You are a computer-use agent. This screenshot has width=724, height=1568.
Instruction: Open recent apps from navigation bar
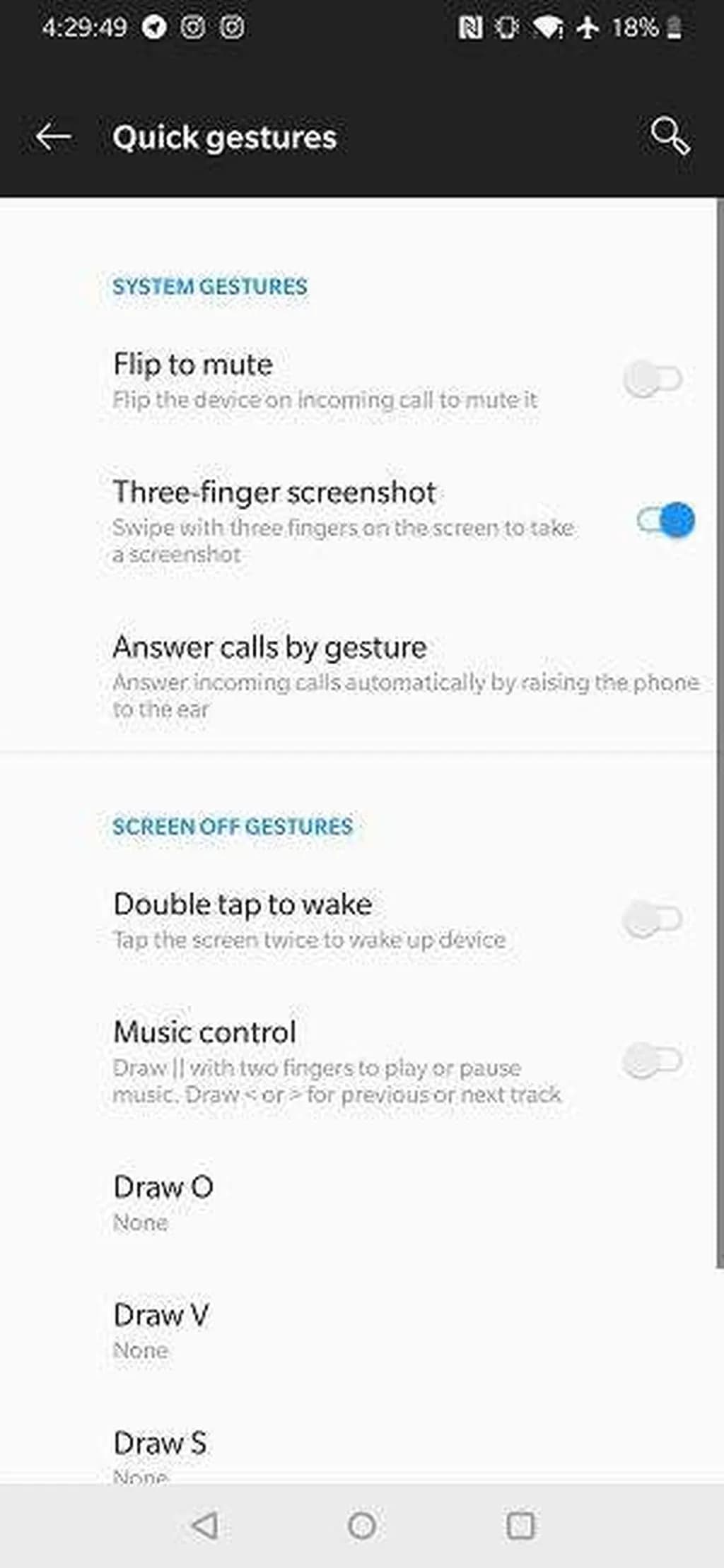520,1525
